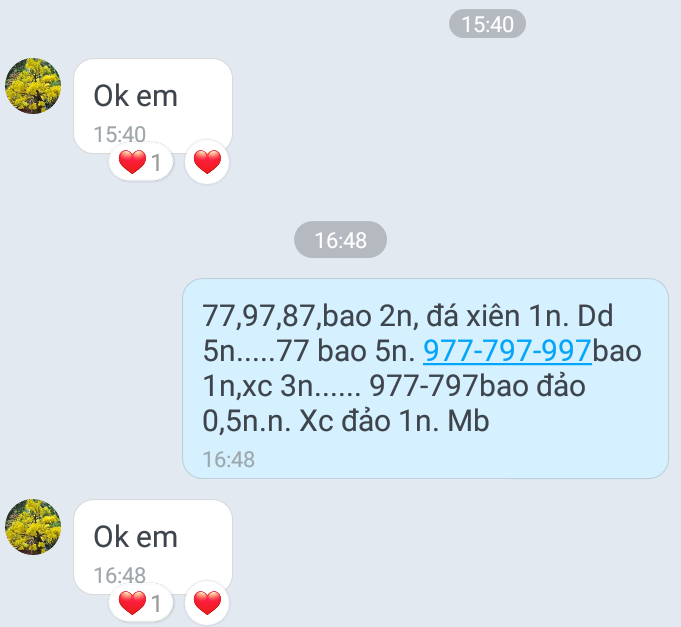Image resolution: width=681 pixels, height=627 pixels.
Task: Tap the heart react button on the 16:48 'Ok em' message
Action: tap(207, 603)
